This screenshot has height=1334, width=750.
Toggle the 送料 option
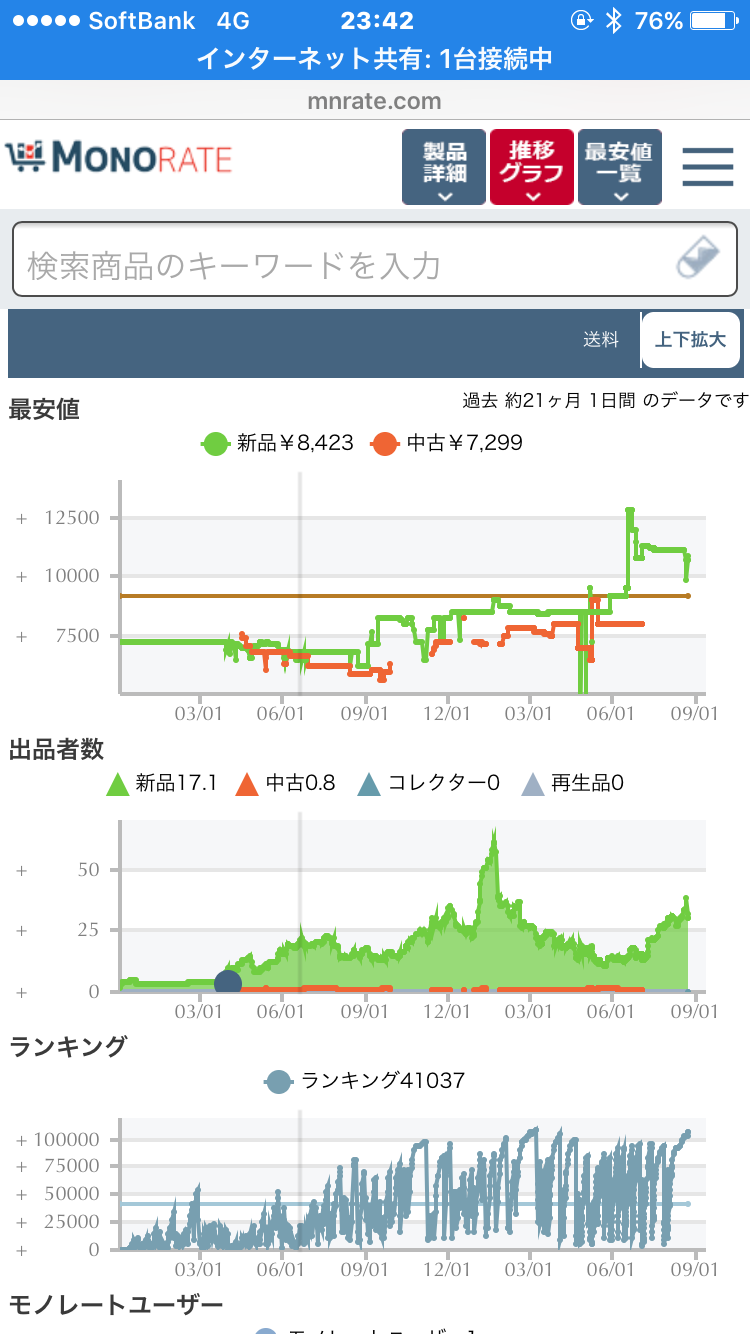tap(602, 340)
